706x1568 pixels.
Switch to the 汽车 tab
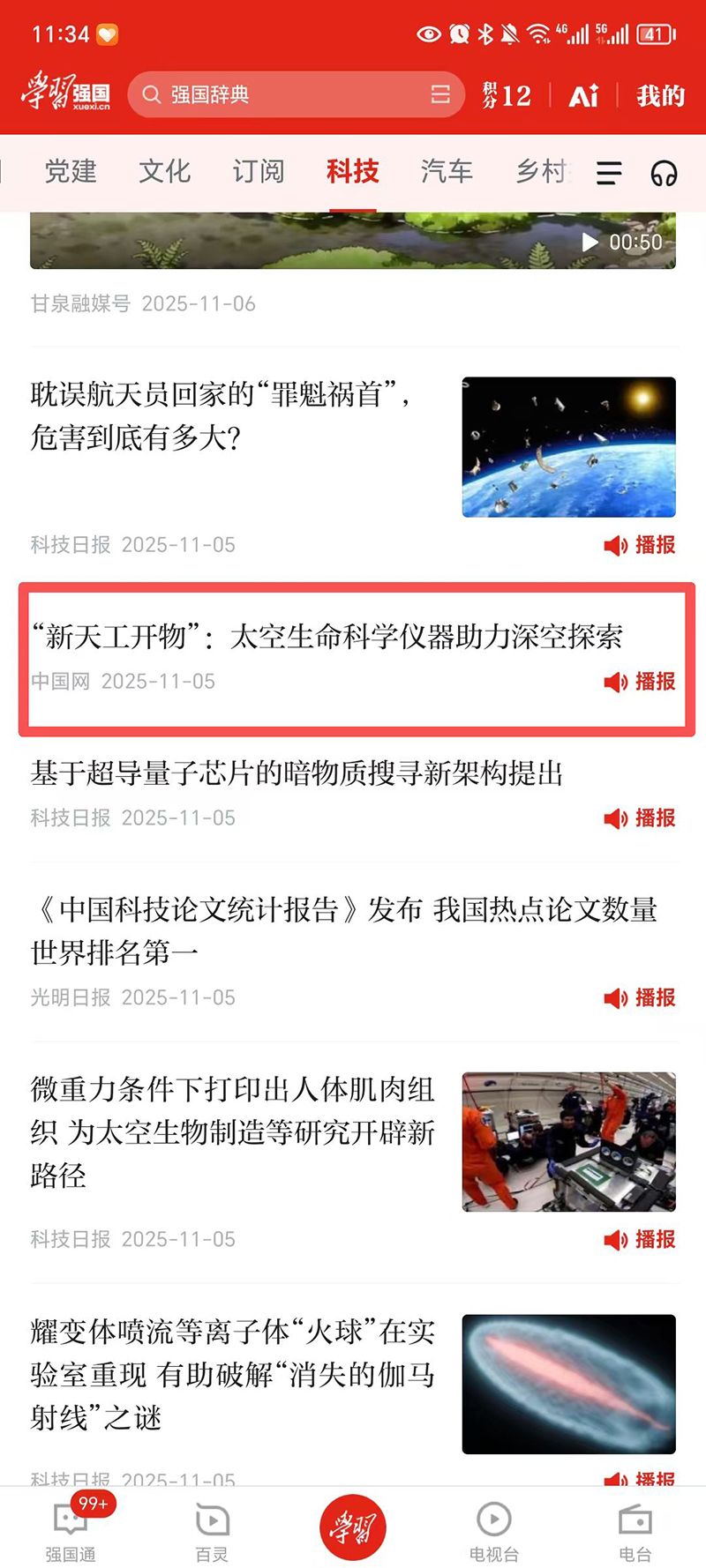[447, 171]
